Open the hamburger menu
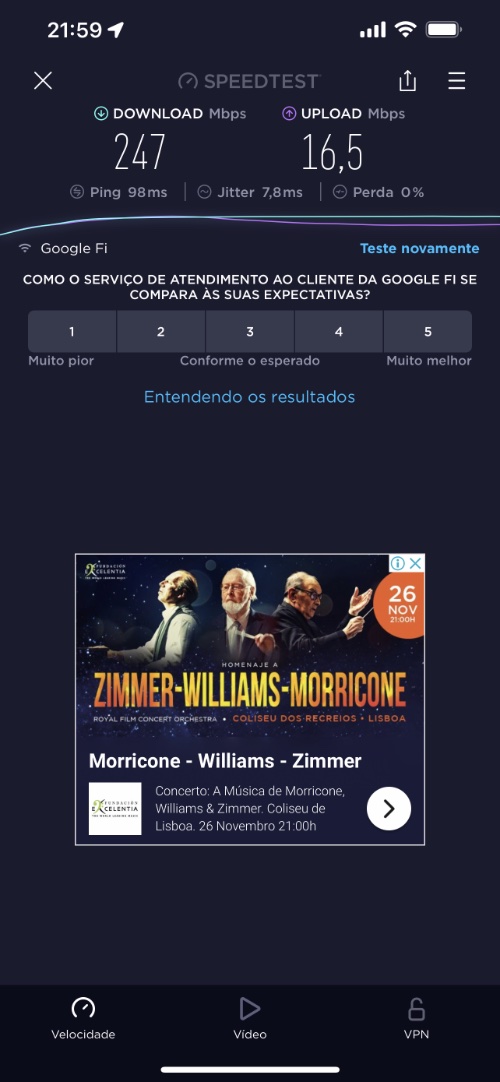Image resolution: width=500 pixels, height=1082 pixels. 457,81
